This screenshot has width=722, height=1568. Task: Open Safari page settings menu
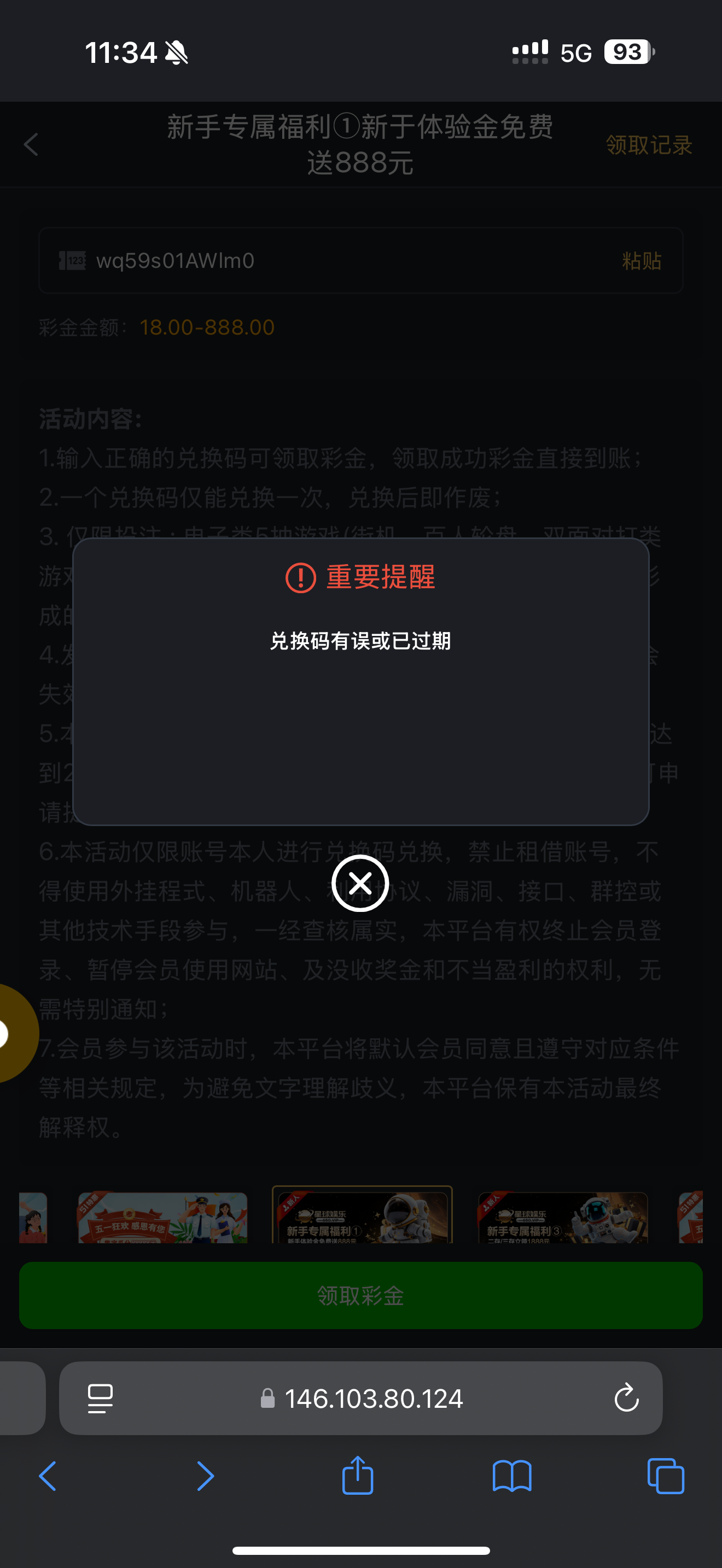tap(101, 1398)
